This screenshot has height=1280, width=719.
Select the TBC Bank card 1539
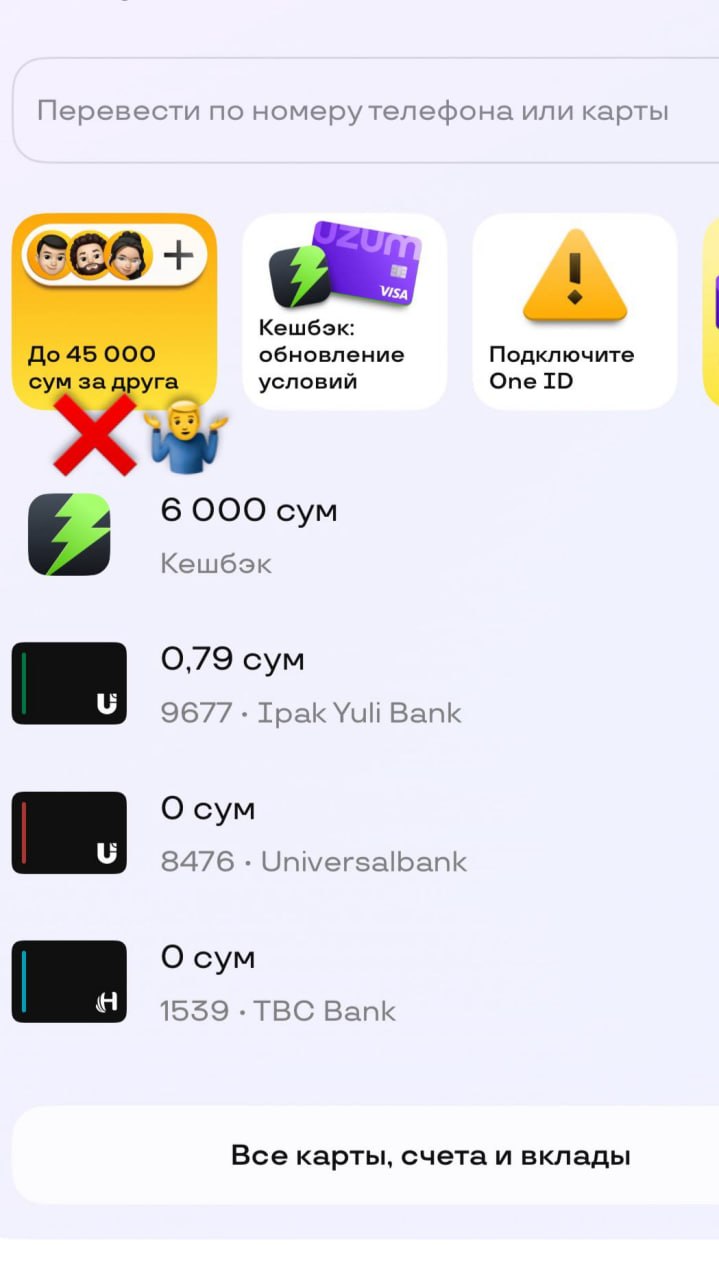(278, 983)
